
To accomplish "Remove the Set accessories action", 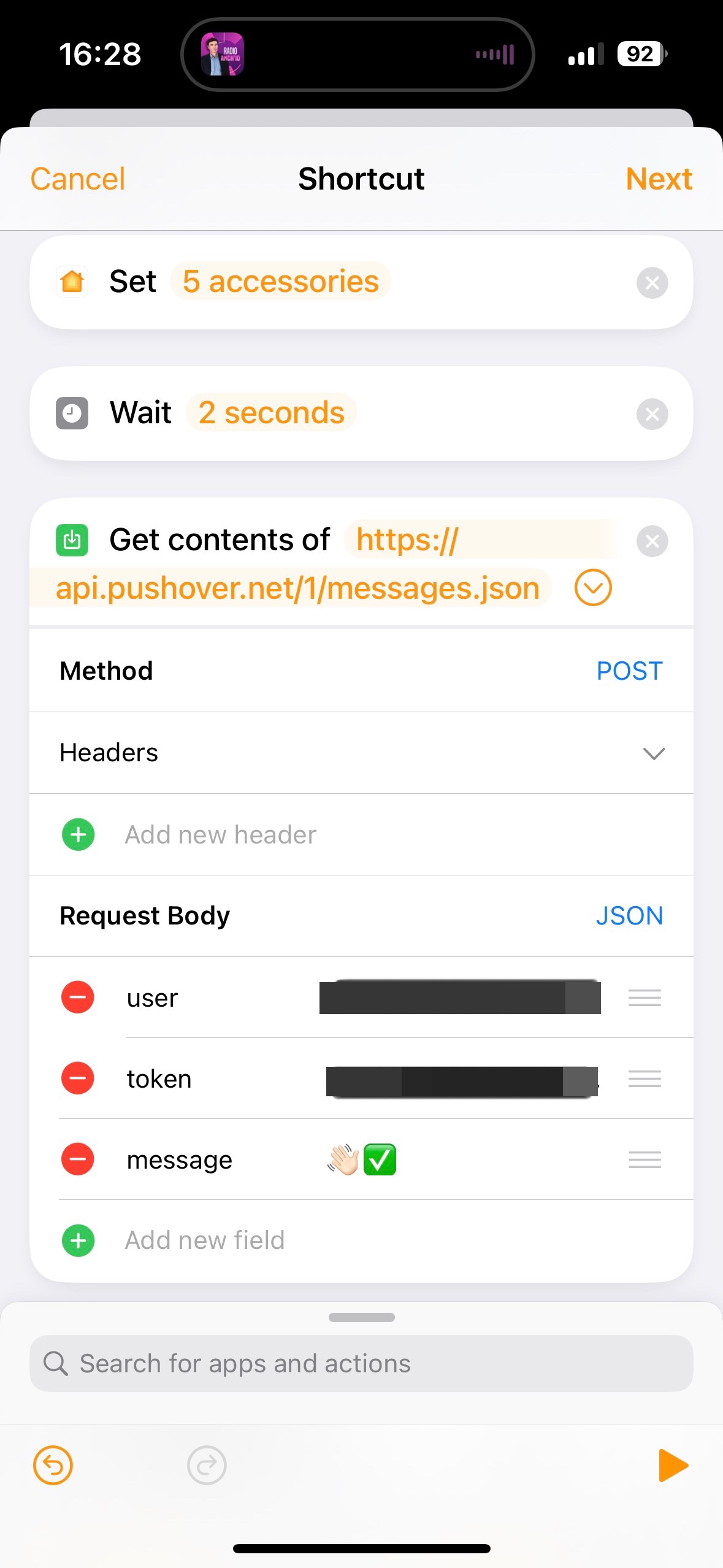I will [652, 283].
